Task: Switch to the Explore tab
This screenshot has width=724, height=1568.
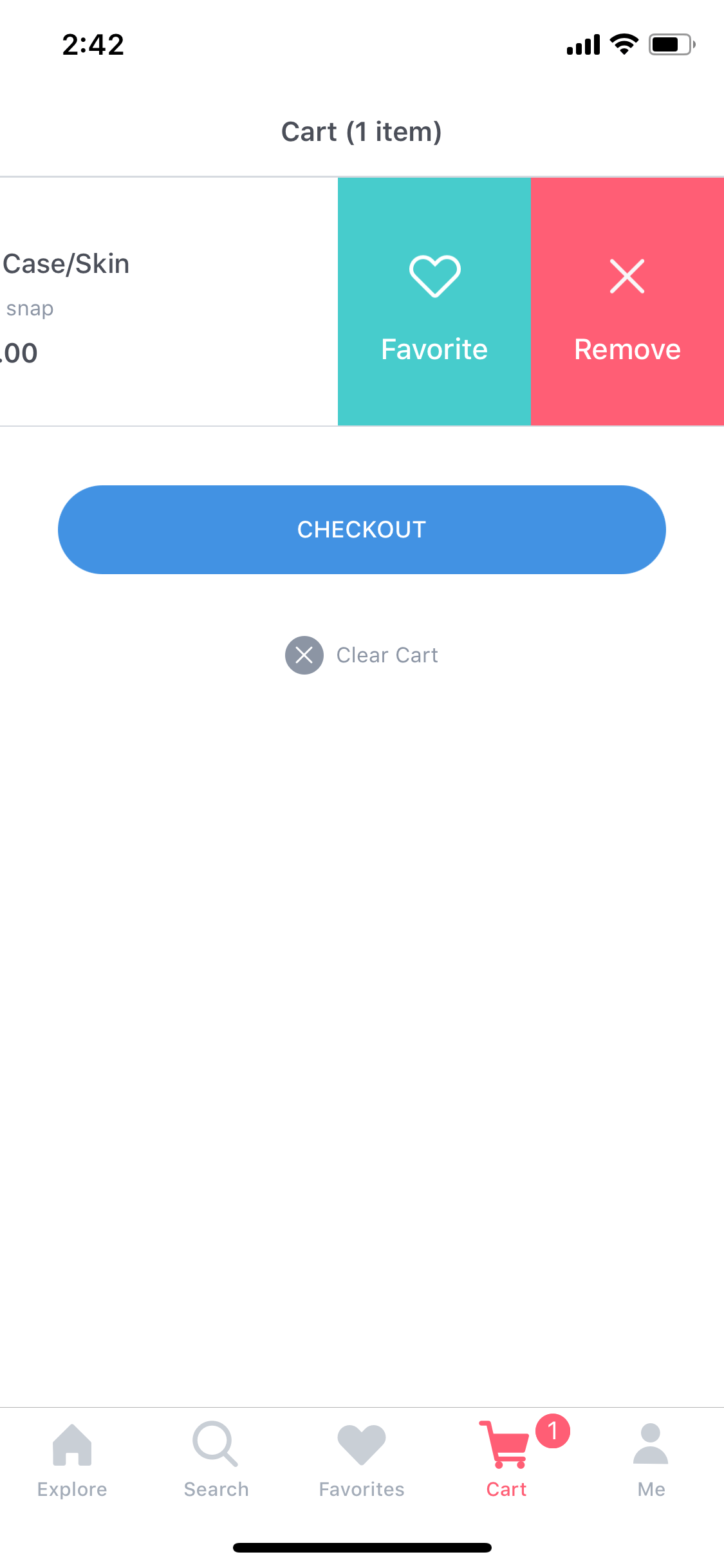Action: pyautogui.click(x=72, y=1461)
